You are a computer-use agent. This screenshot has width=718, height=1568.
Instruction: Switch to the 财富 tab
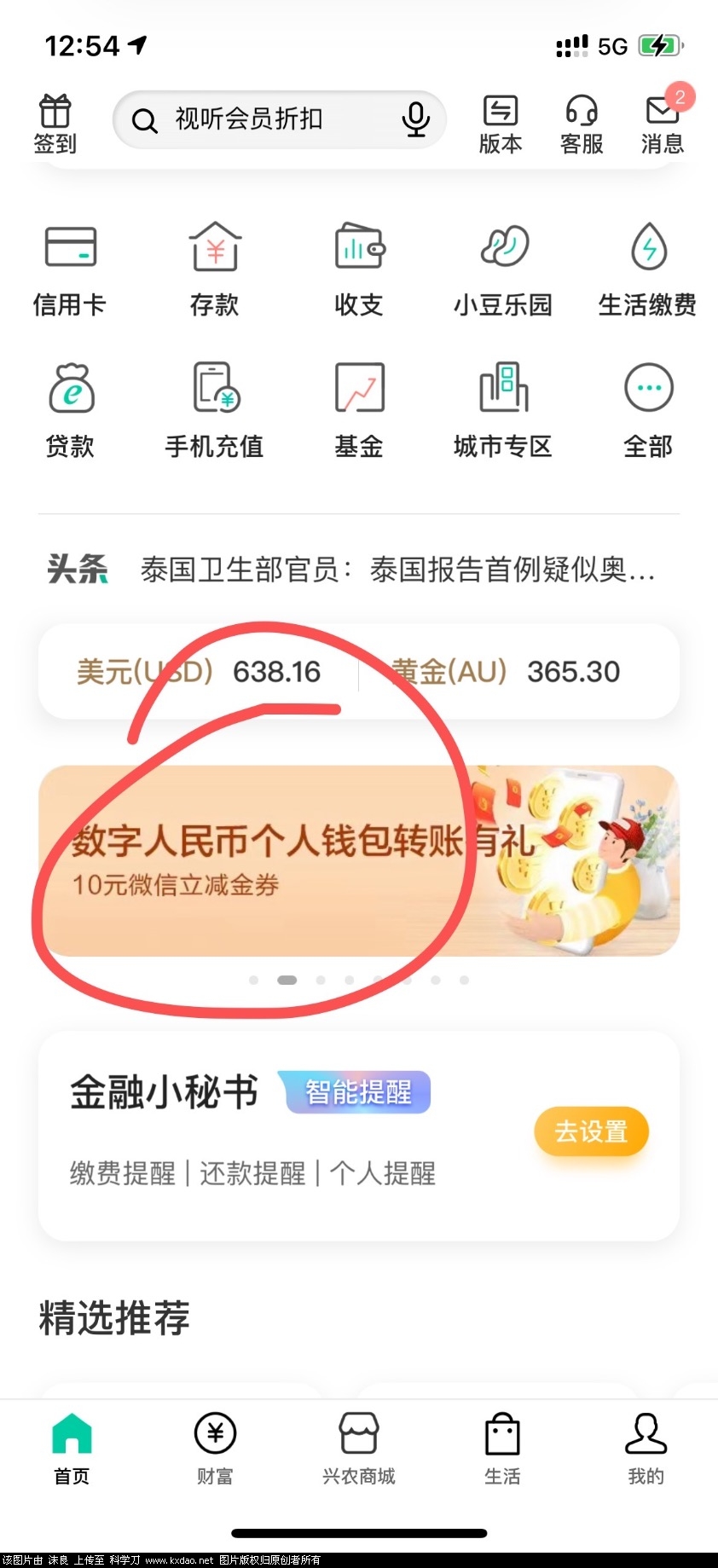(x=215, y=1447)
